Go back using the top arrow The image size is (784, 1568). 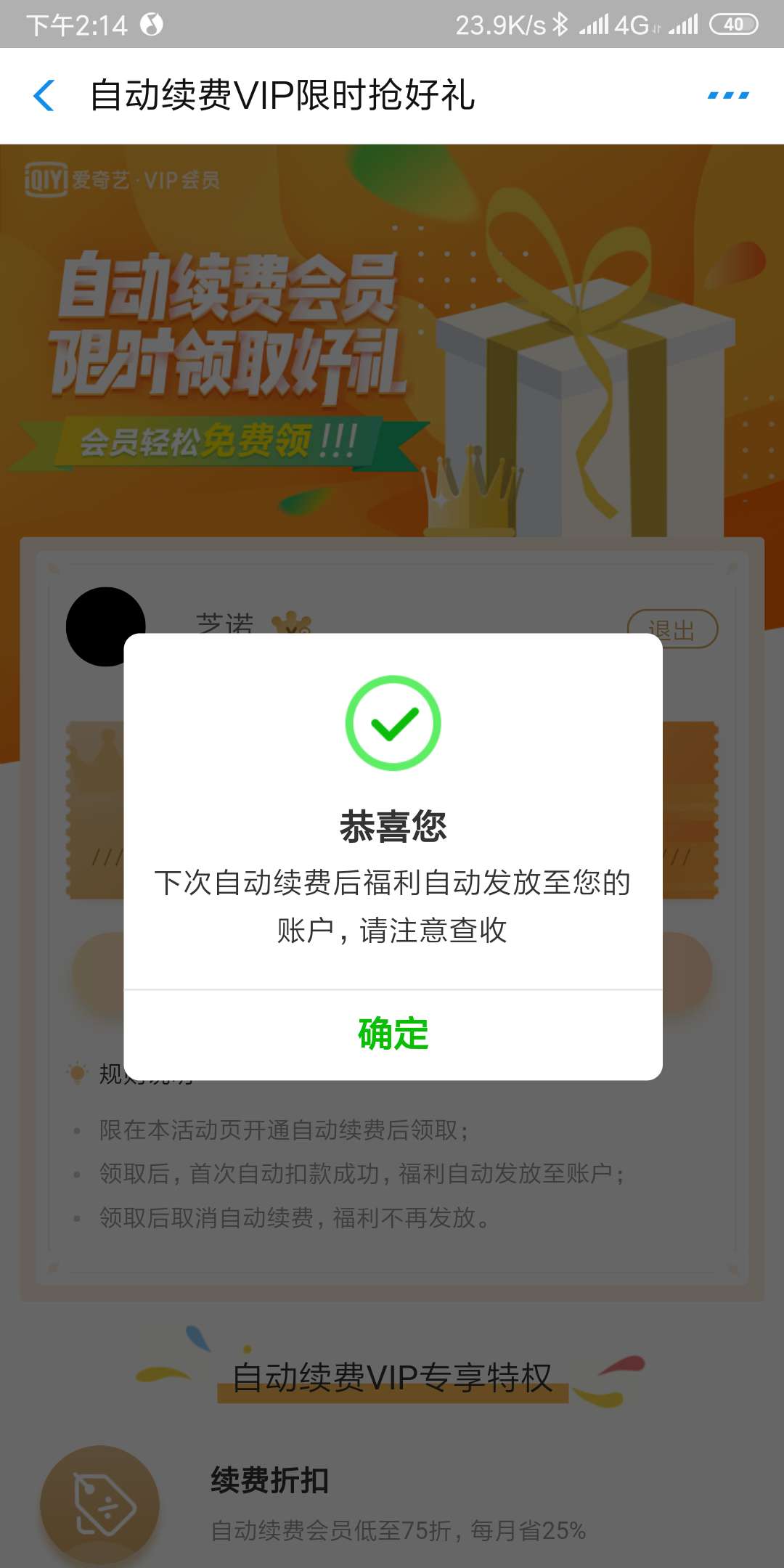coord(44,96)
